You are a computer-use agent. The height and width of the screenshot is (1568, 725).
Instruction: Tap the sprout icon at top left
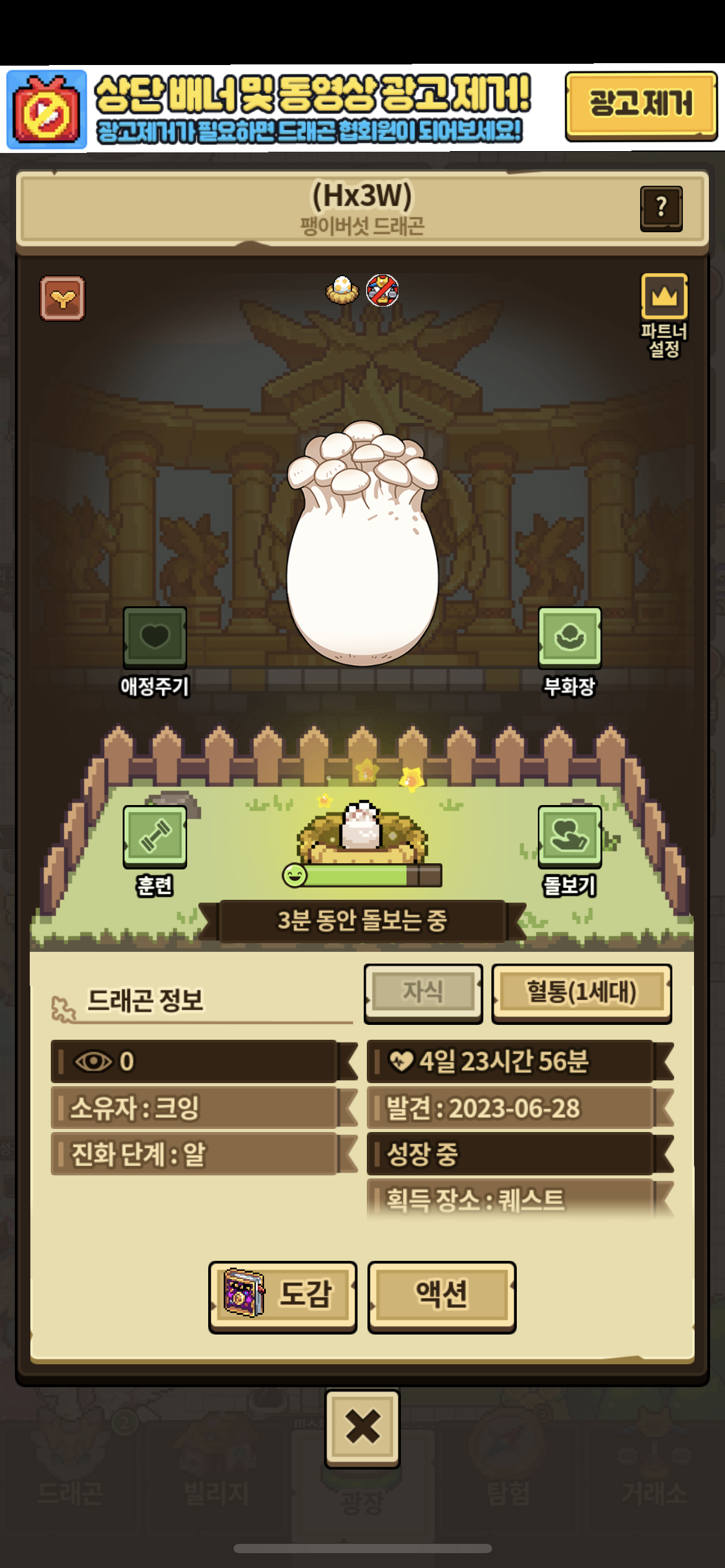(63, 298)
